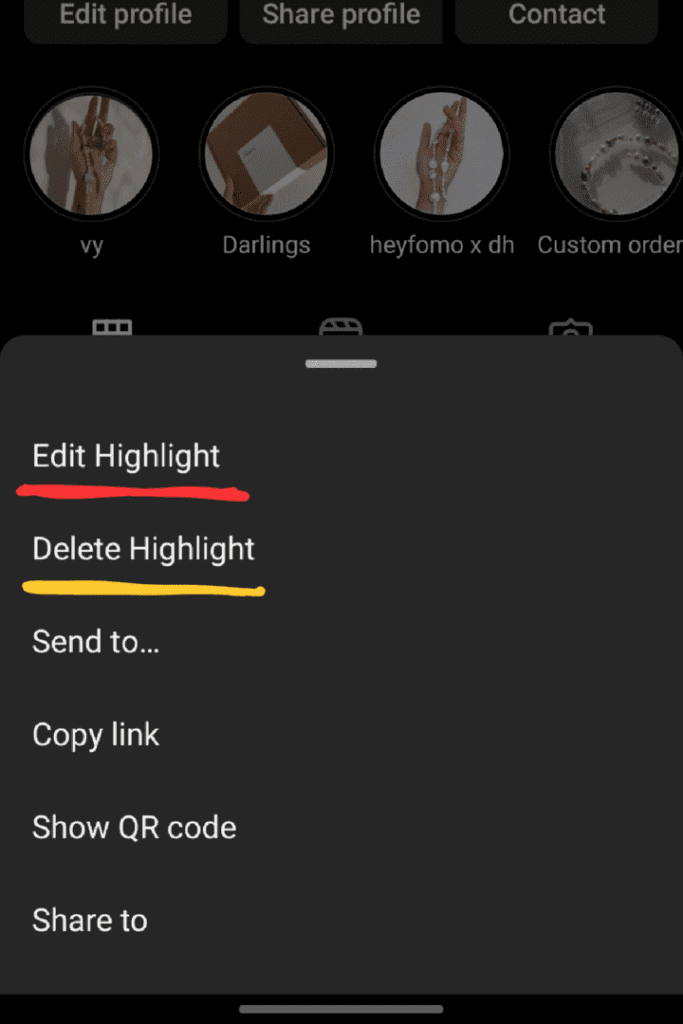Tap the Contact button
Screen dimensions: 683x1024
coord(557,16)
